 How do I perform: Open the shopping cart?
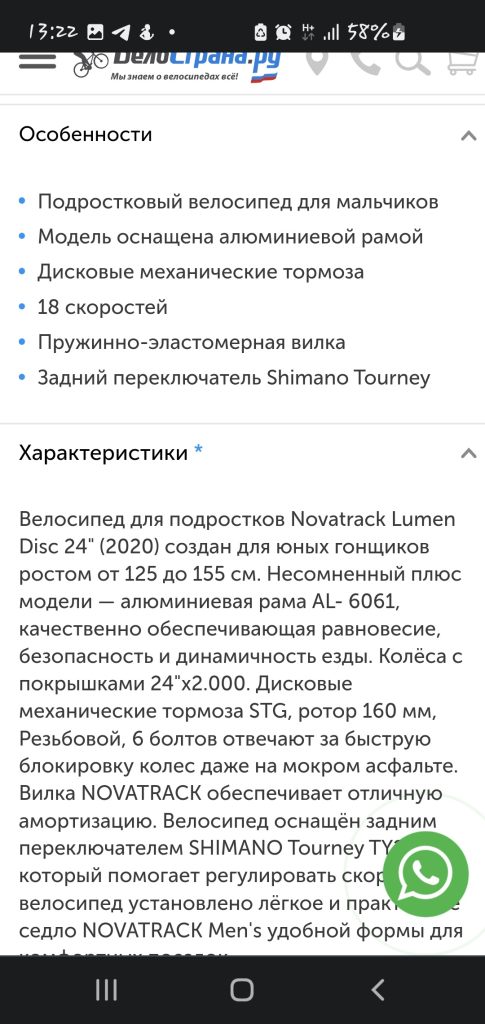click(x=462, y=63)
